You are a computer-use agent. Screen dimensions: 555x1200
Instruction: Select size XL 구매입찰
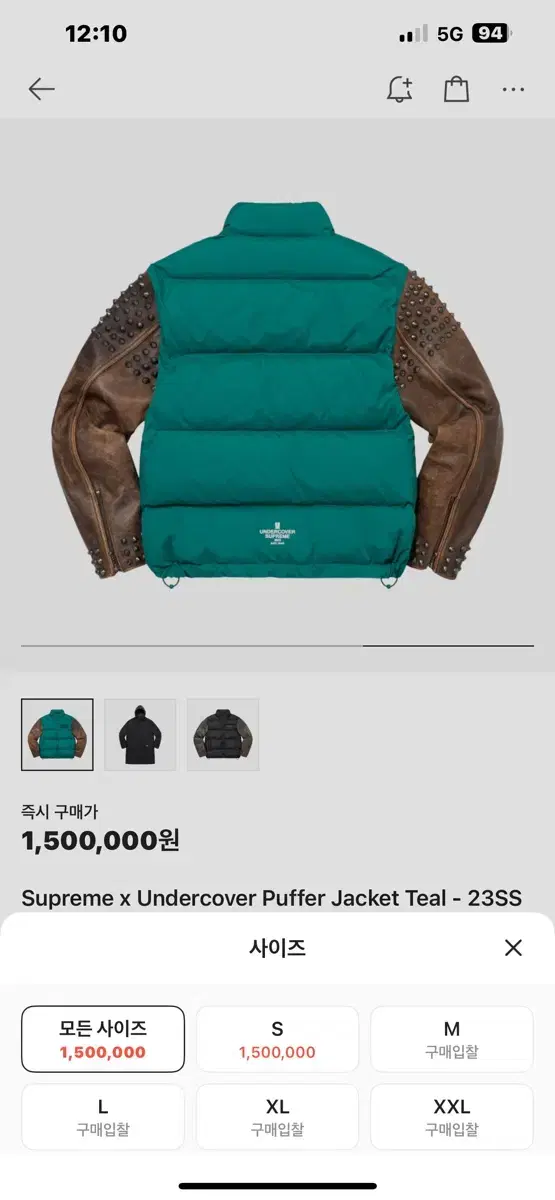[277, 1117]
